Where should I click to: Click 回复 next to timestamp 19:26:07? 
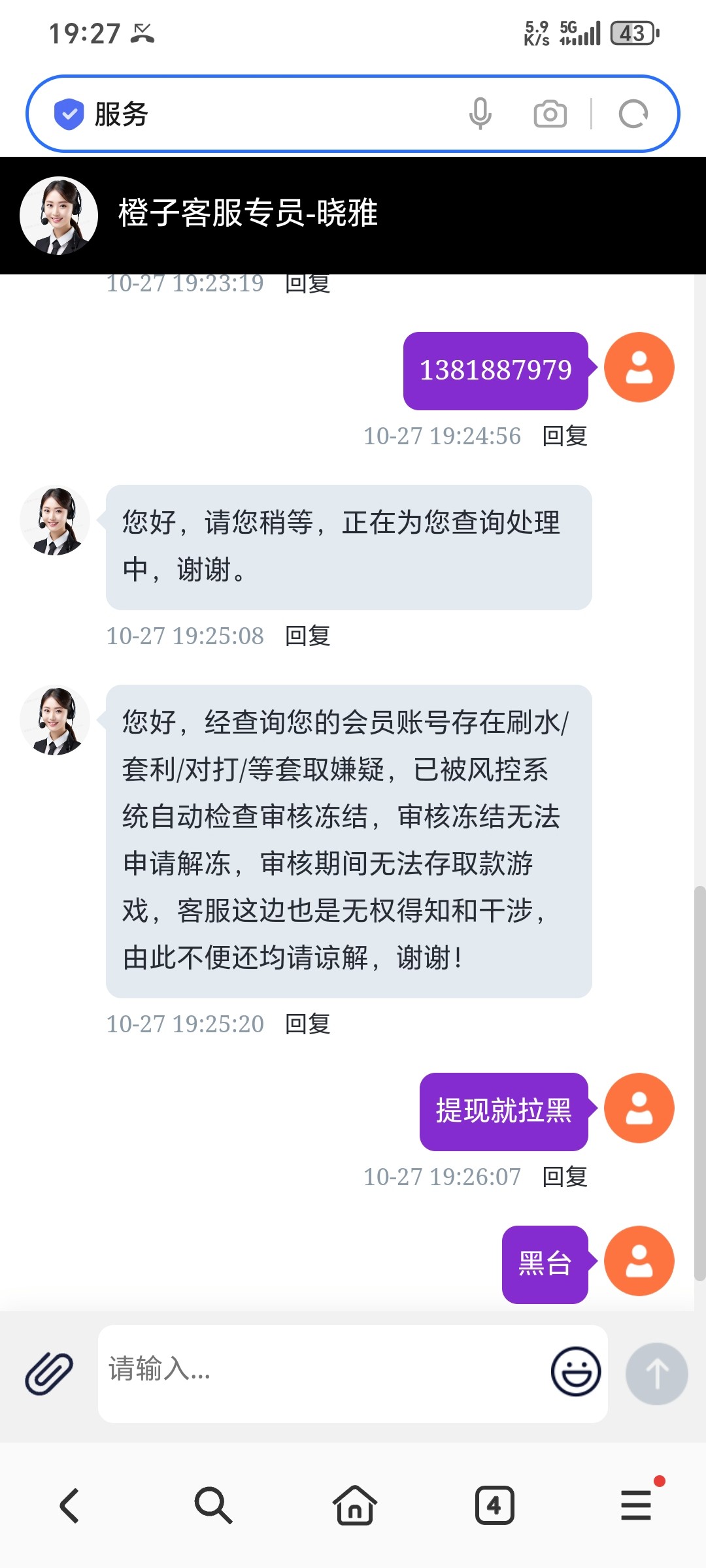(565, 1177)
